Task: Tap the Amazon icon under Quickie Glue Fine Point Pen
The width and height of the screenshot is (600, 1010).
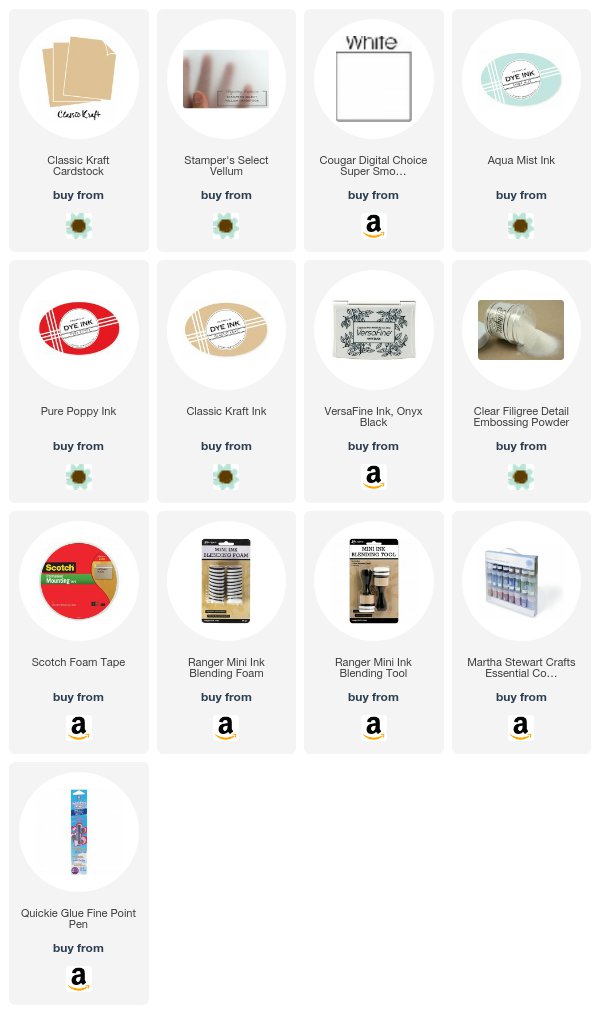Action: (79, 978)
